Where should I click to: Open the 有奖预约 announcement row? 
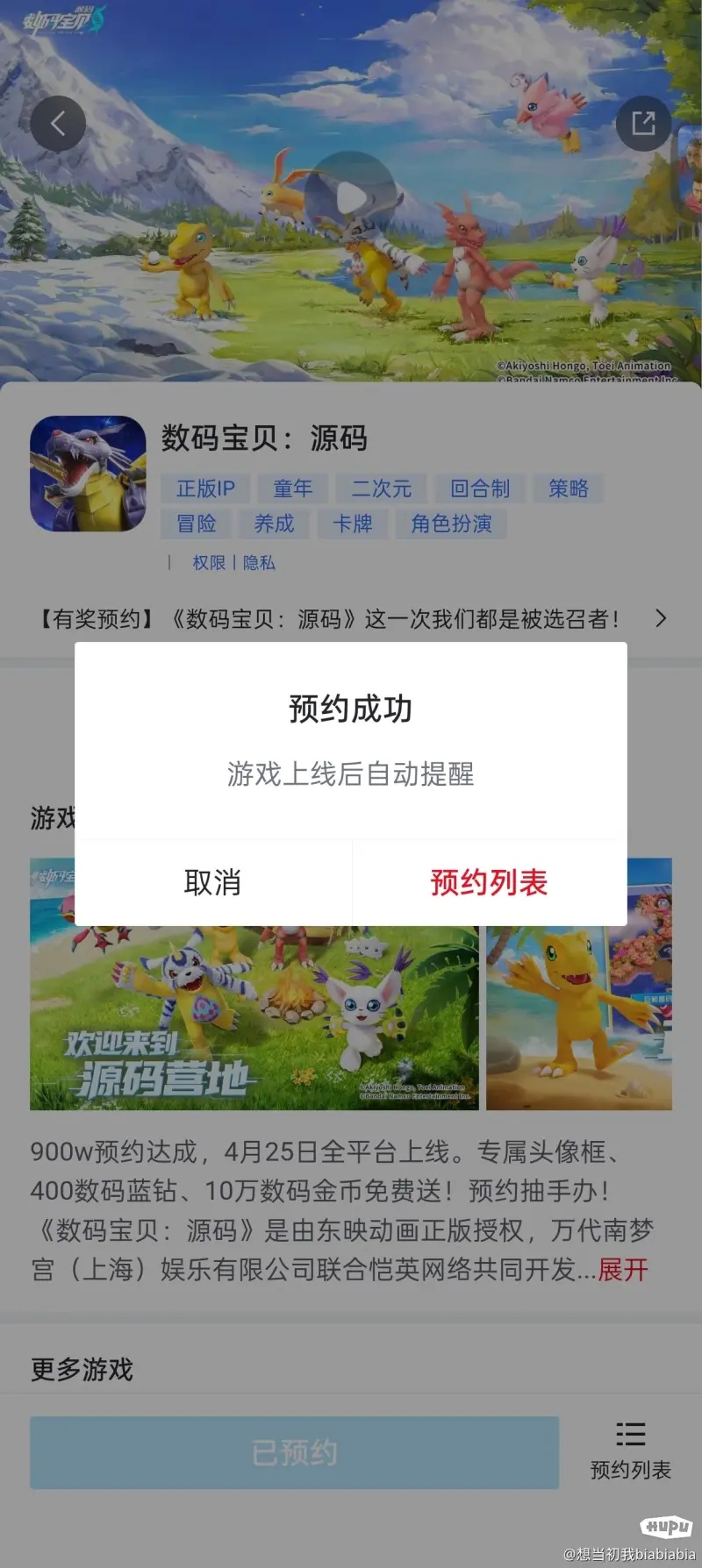(x=351, y=619)
